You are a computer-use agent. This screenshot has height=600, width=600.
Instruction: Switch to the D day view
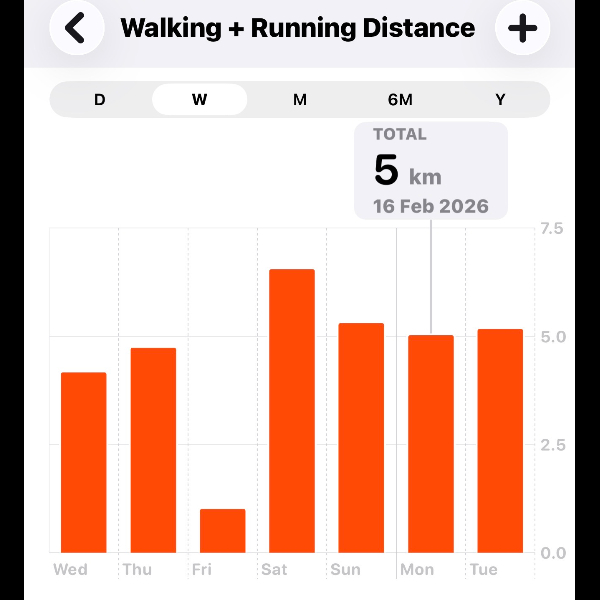100,100
